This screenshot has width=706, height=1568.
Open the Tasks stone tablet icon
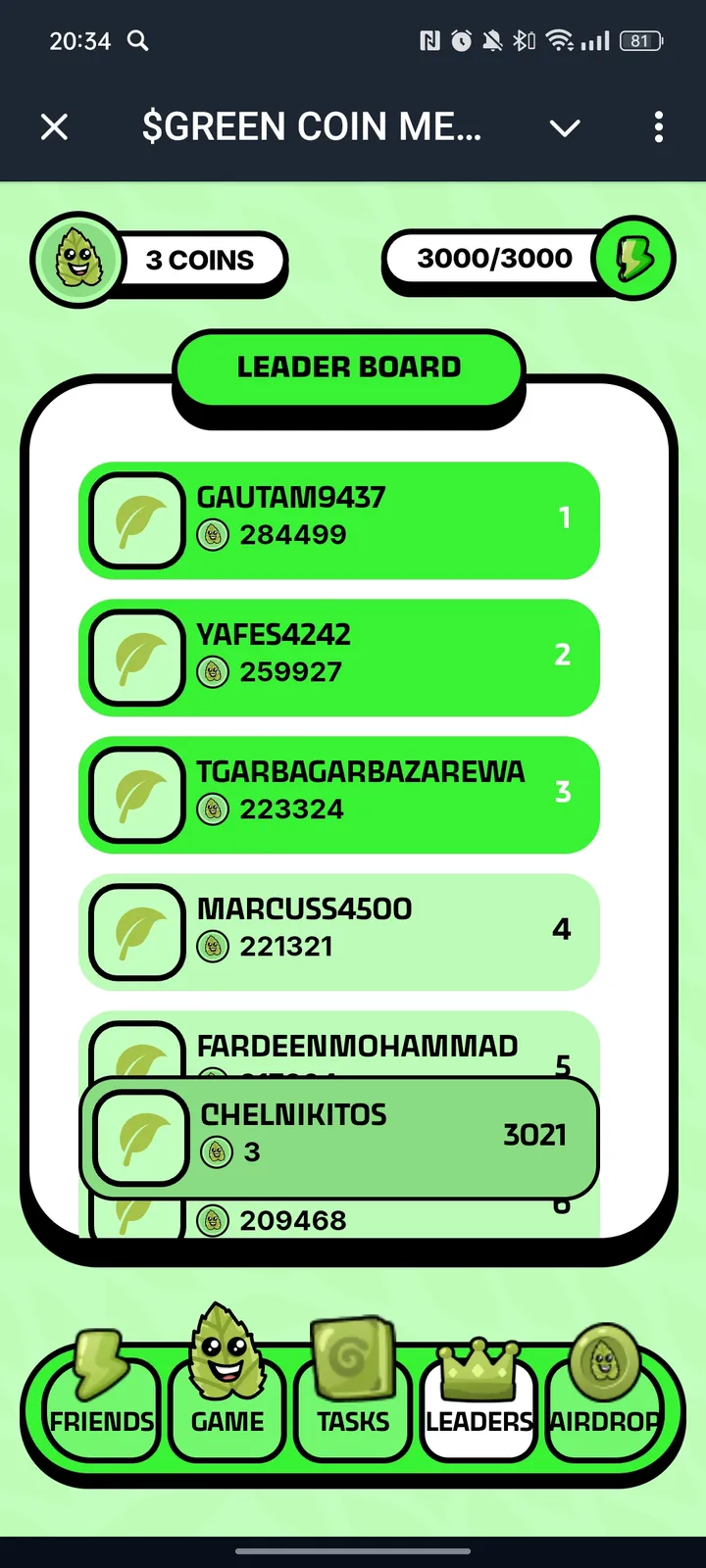pos(351,1357)
